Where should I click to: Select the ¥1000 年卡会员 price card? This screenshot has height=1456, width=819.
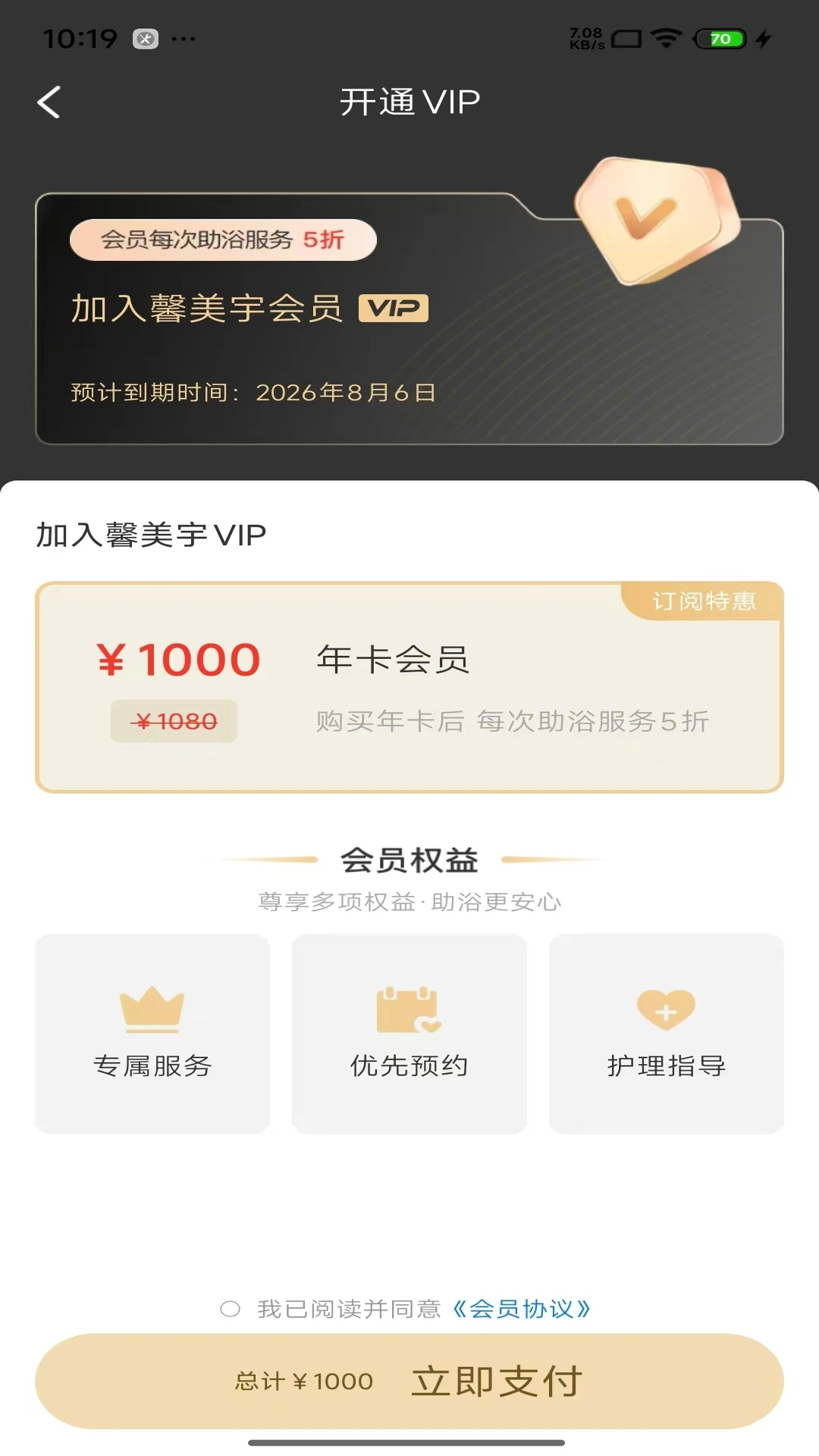(x=409, y=686)
